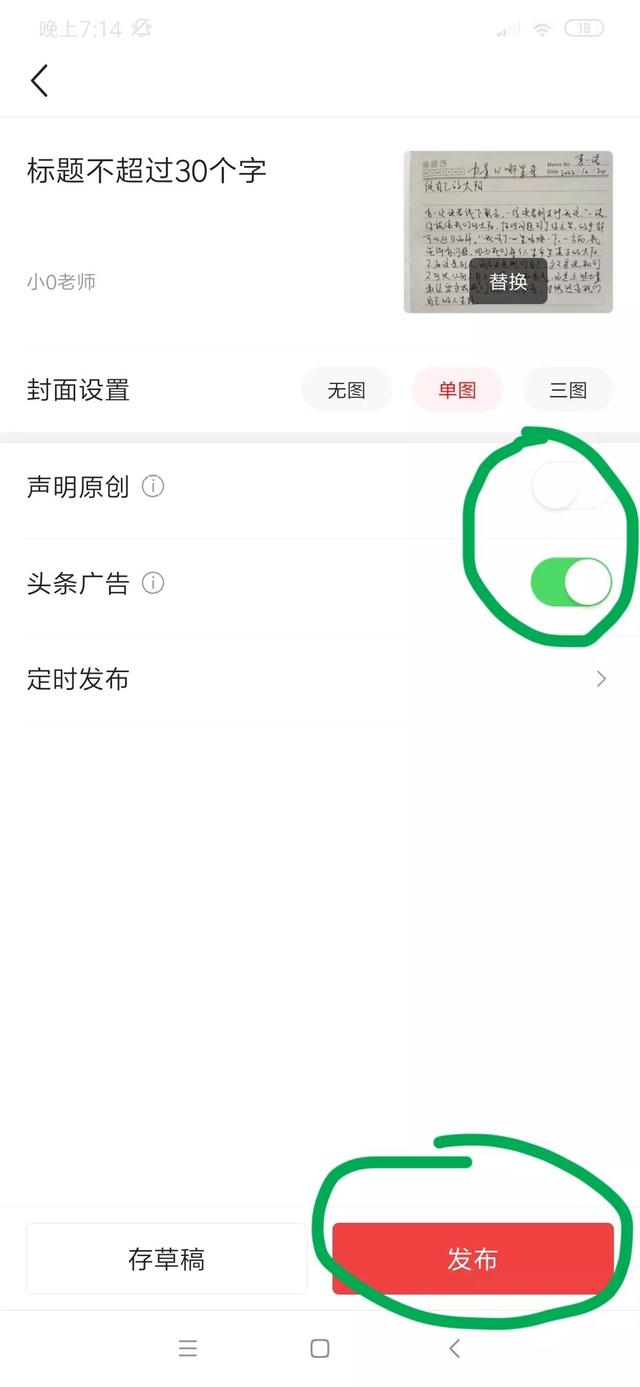Edit the title field 标题不超过30个字
This screenshot has width=640, height=1387.
(147, 171)
